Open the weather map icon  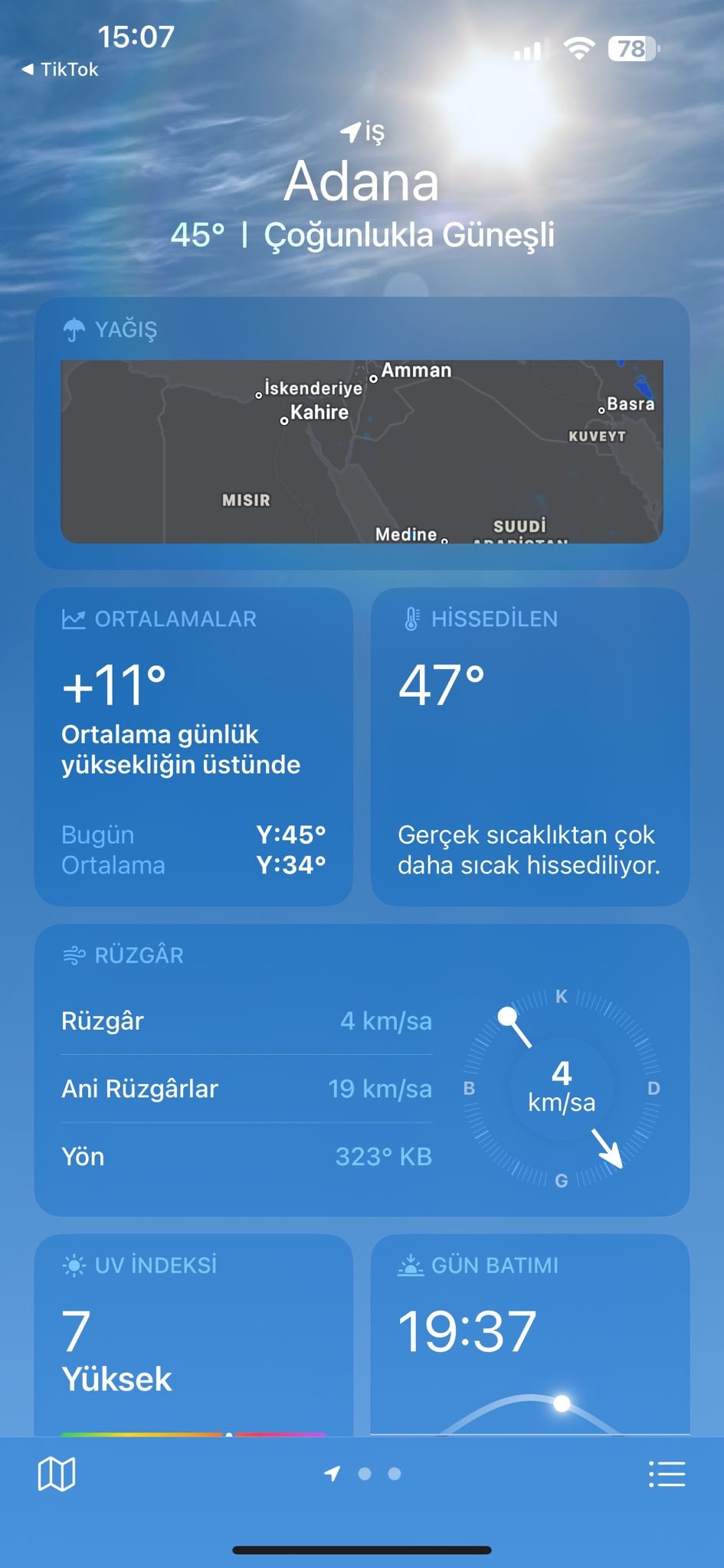[x=57, y=1474]
